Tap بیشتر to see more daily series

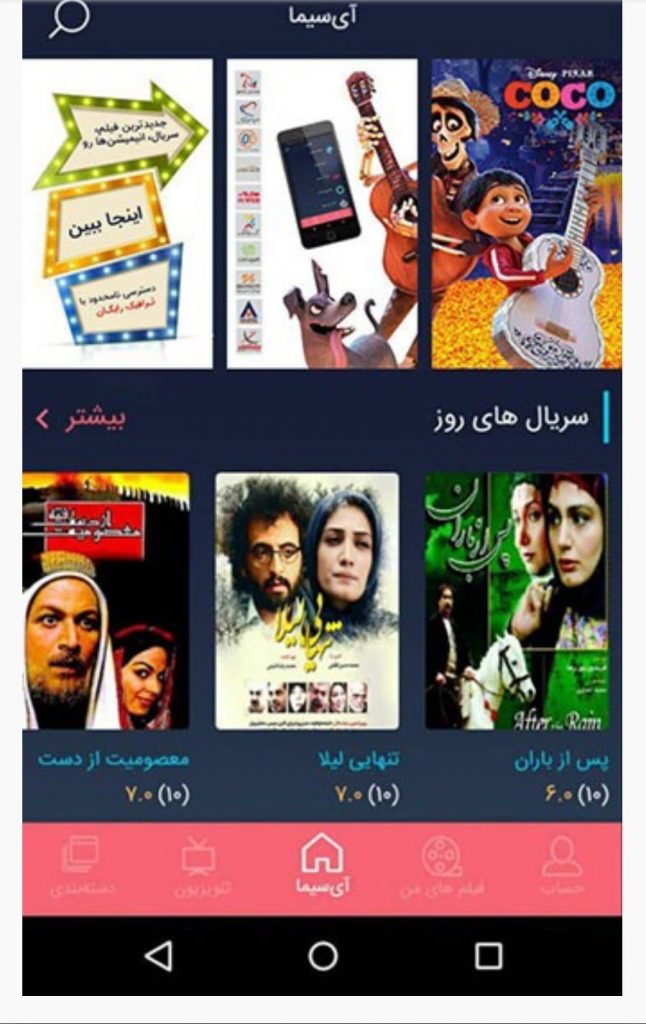[84, 418]
